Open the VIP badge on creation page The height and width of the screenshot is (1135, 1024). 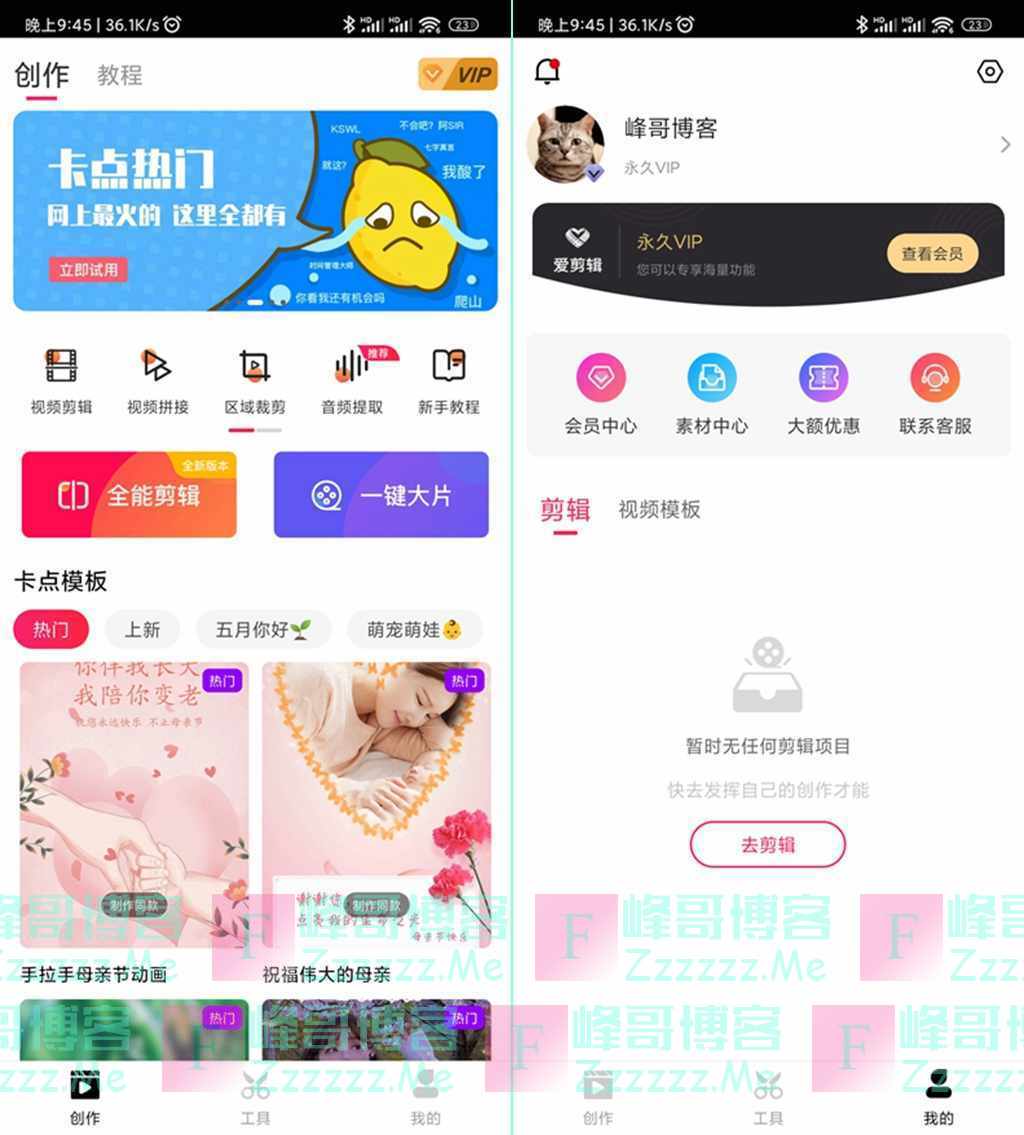point(457,75)
